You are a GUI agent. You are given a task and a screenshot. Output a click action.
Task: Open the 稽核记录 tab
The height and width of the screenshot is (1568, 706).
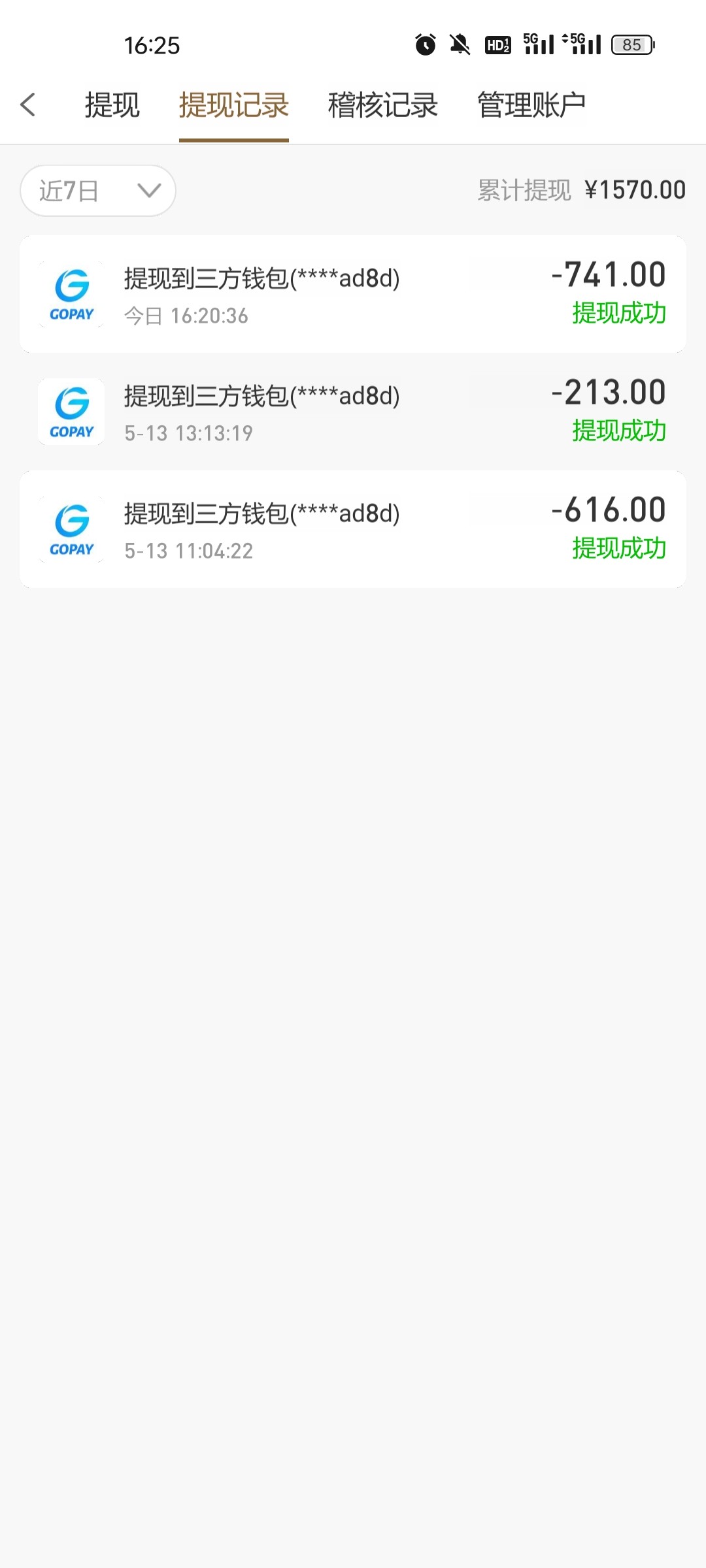[382, 105]
